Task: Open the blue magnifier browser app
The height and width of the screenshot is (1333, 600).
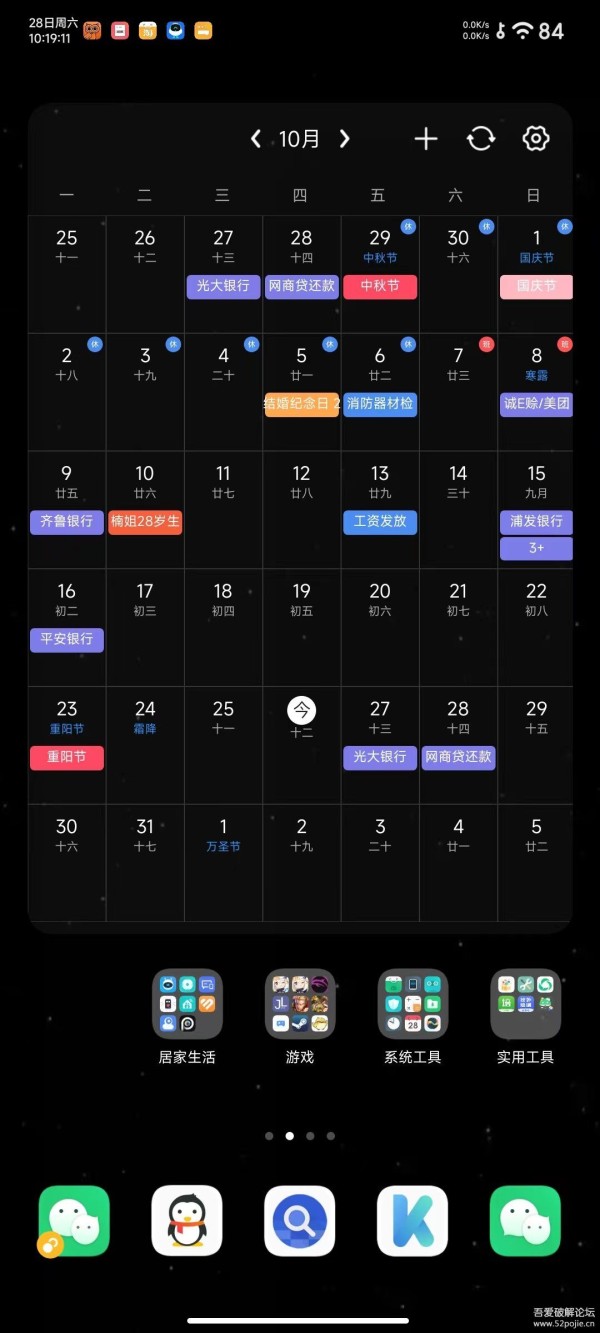Action: click(300, 1221)
